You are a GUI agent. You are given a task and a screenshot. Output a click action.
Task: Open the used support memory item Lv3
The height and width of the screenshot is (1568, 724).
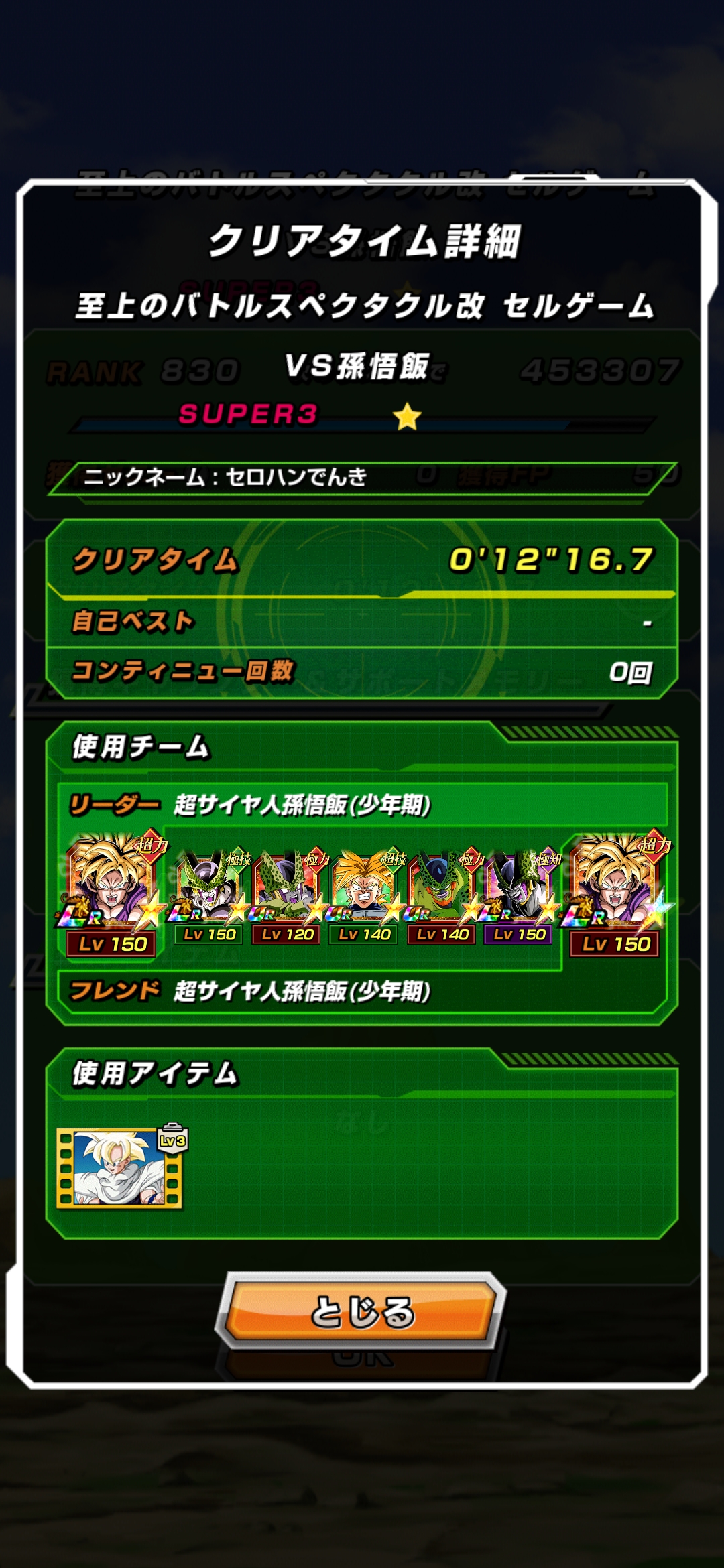pos(121,1167)
